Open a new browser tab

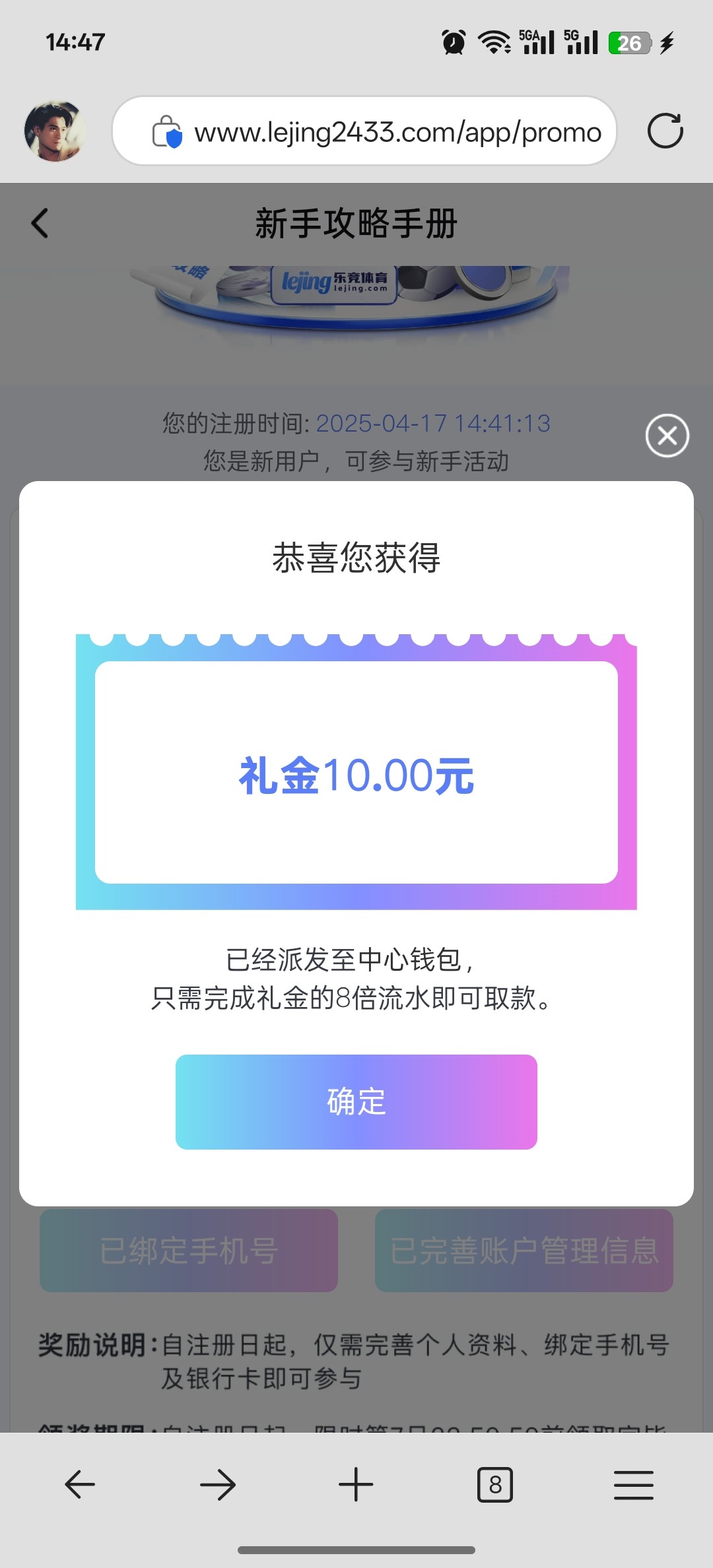tap(356, 1485)
